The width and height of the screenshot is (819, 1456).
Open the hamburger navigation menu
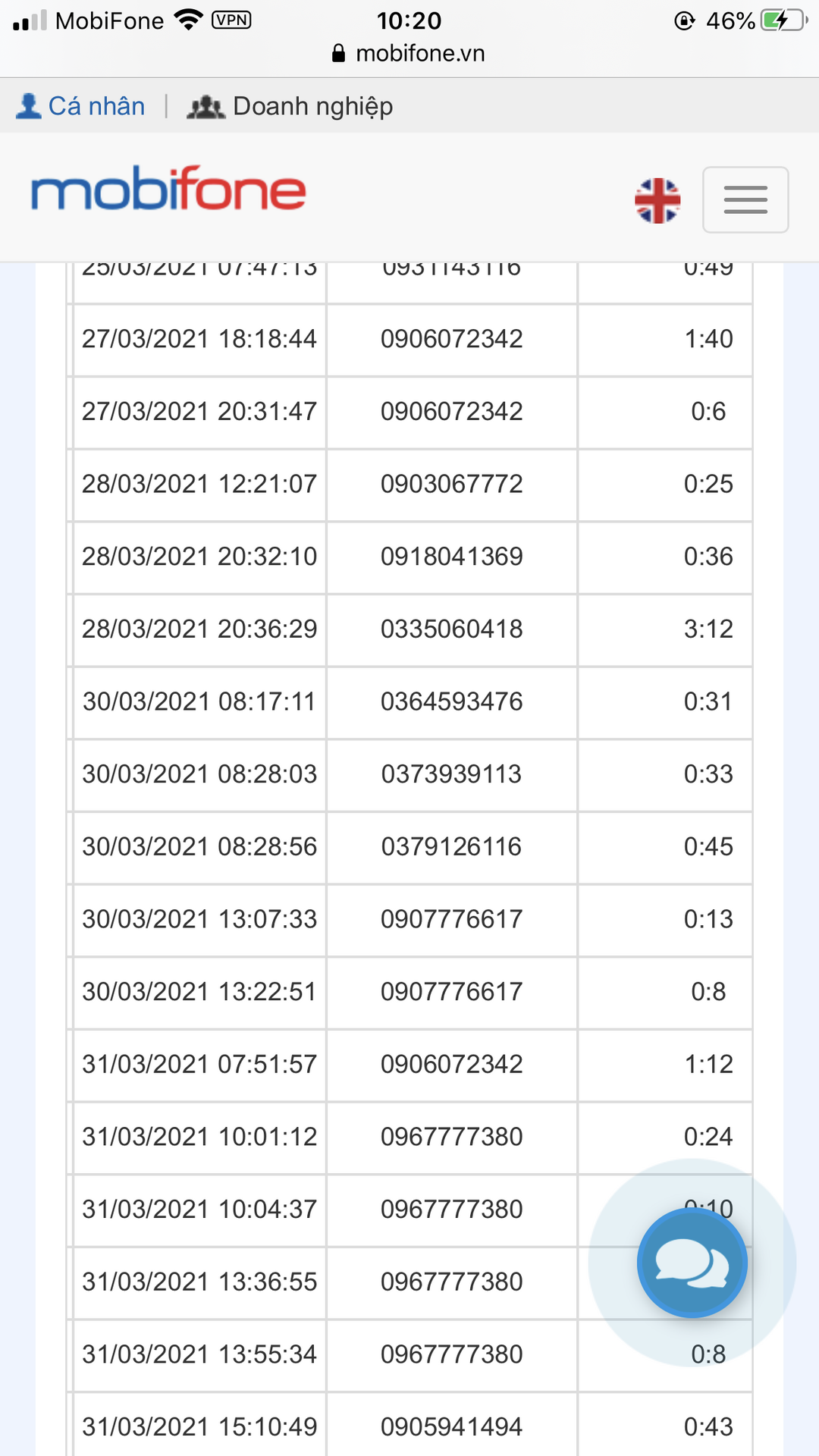tap(745, 199)
